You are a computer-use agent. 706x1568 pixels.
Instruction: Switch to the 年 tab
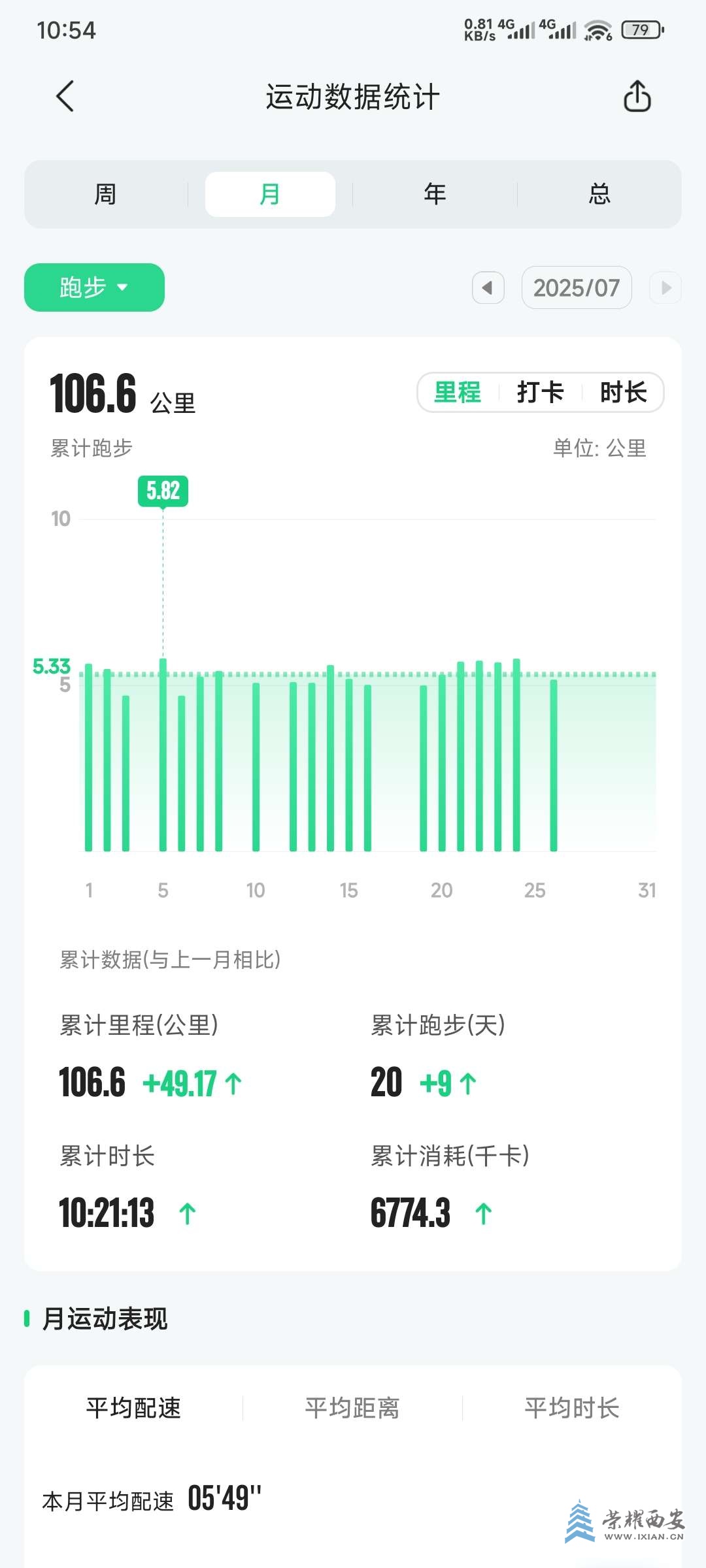[x=435, y=194]
